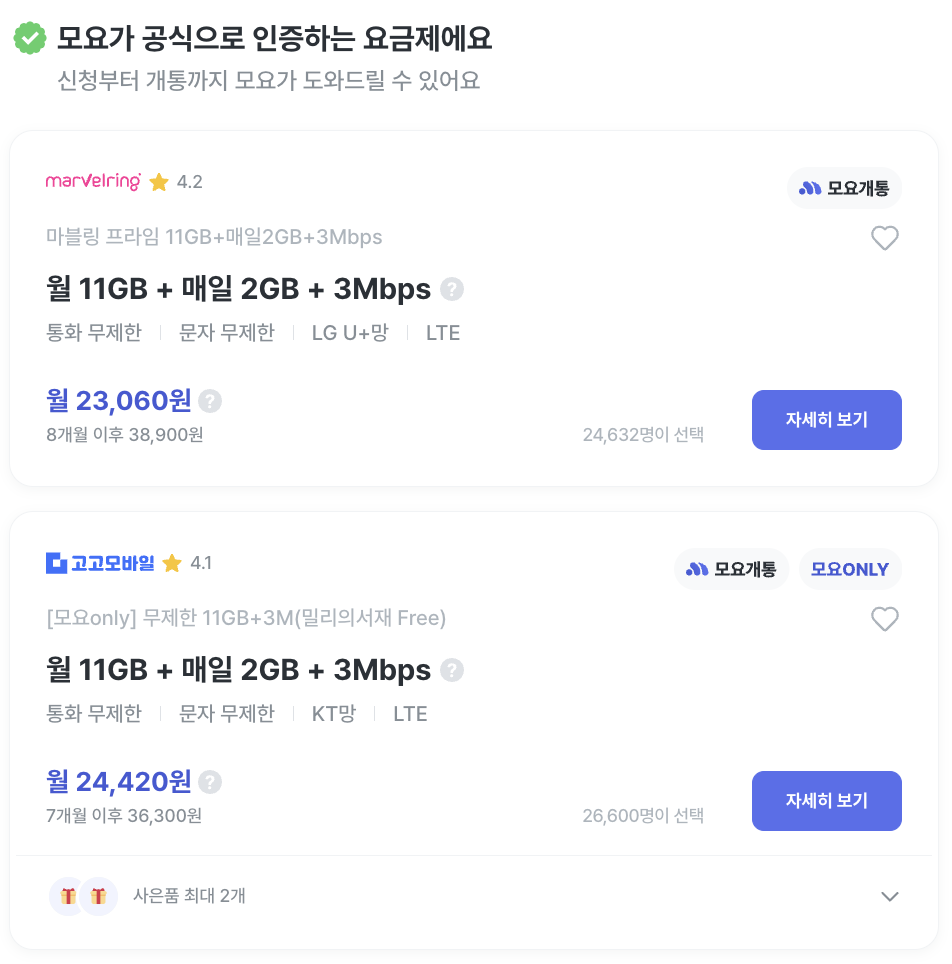Click the green verified checkmark badge
The image size is (952, 964).
(31, 39)
